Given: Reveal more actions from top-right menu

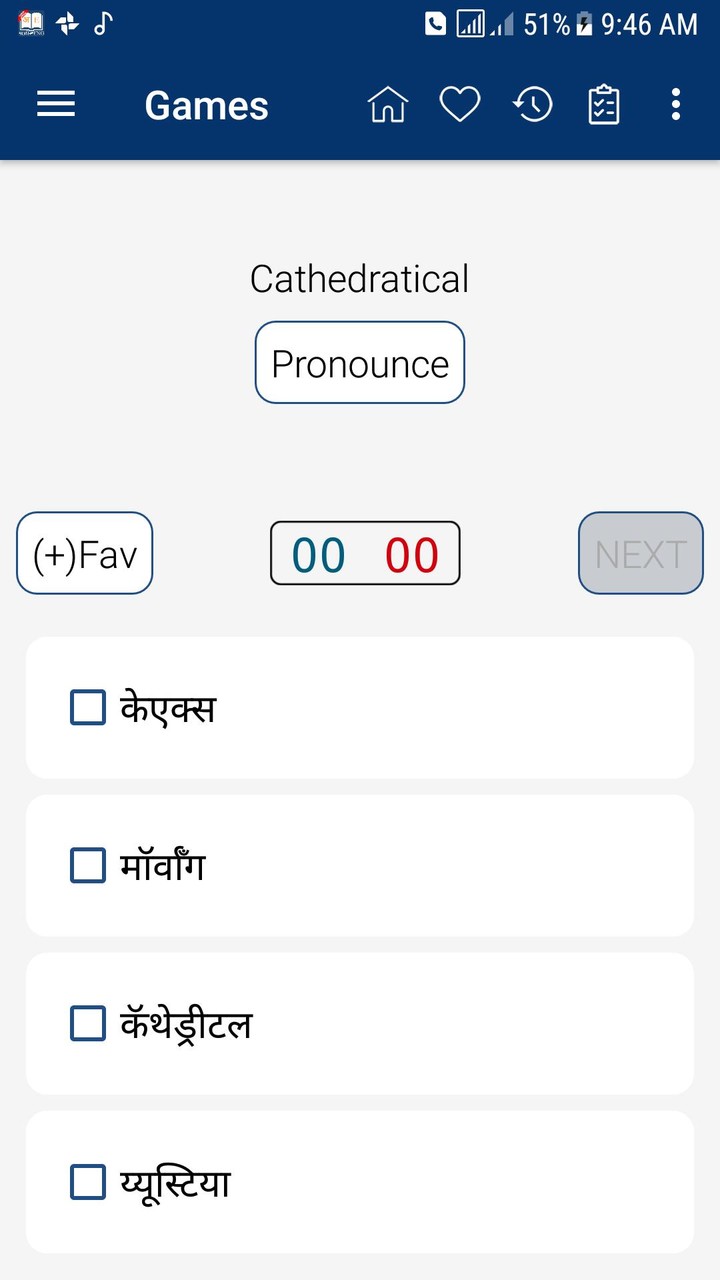Looking at the screenshot, I should tap(676, 103).
